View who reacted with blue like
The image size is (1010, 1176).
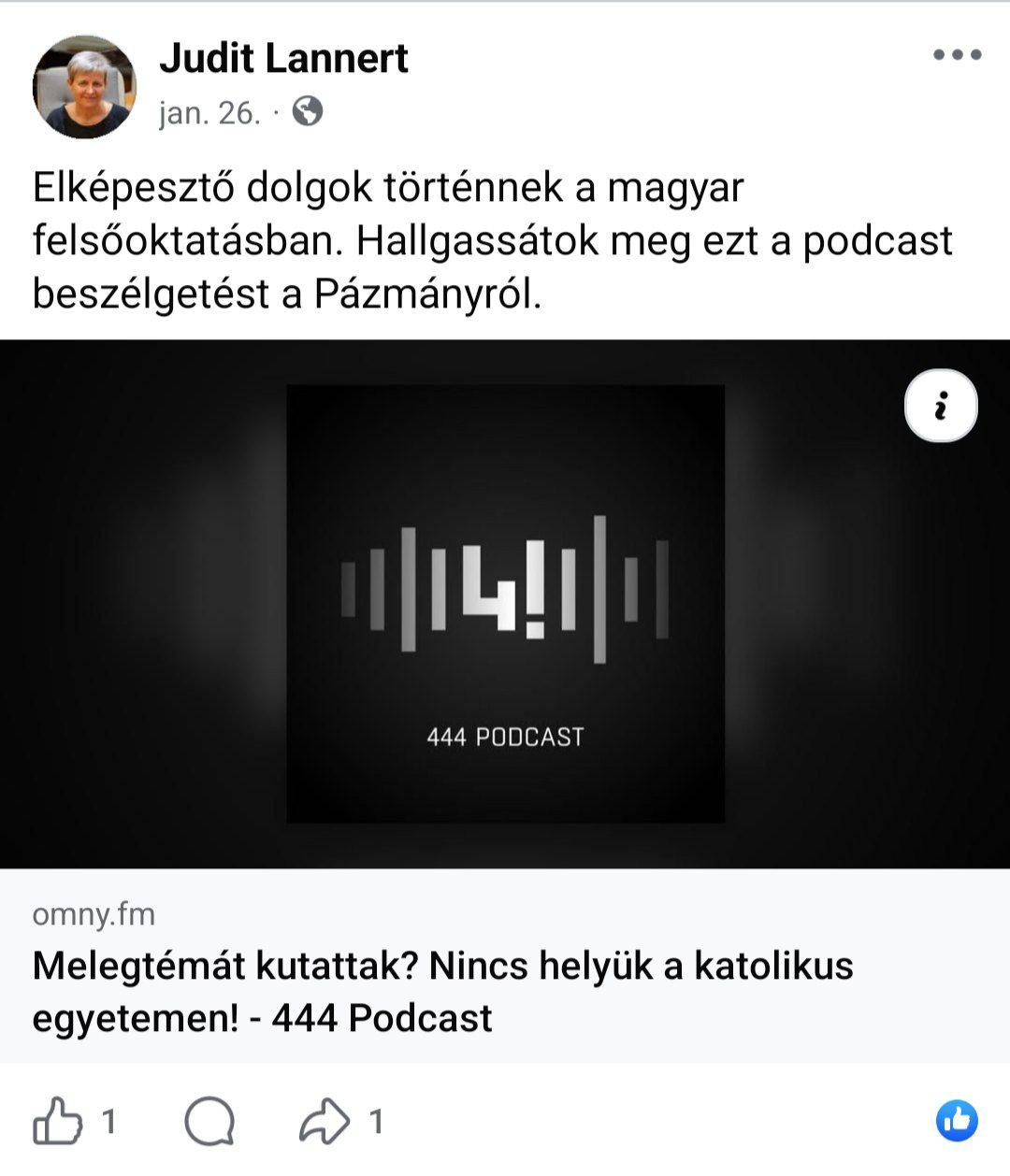click(956, 1121)
